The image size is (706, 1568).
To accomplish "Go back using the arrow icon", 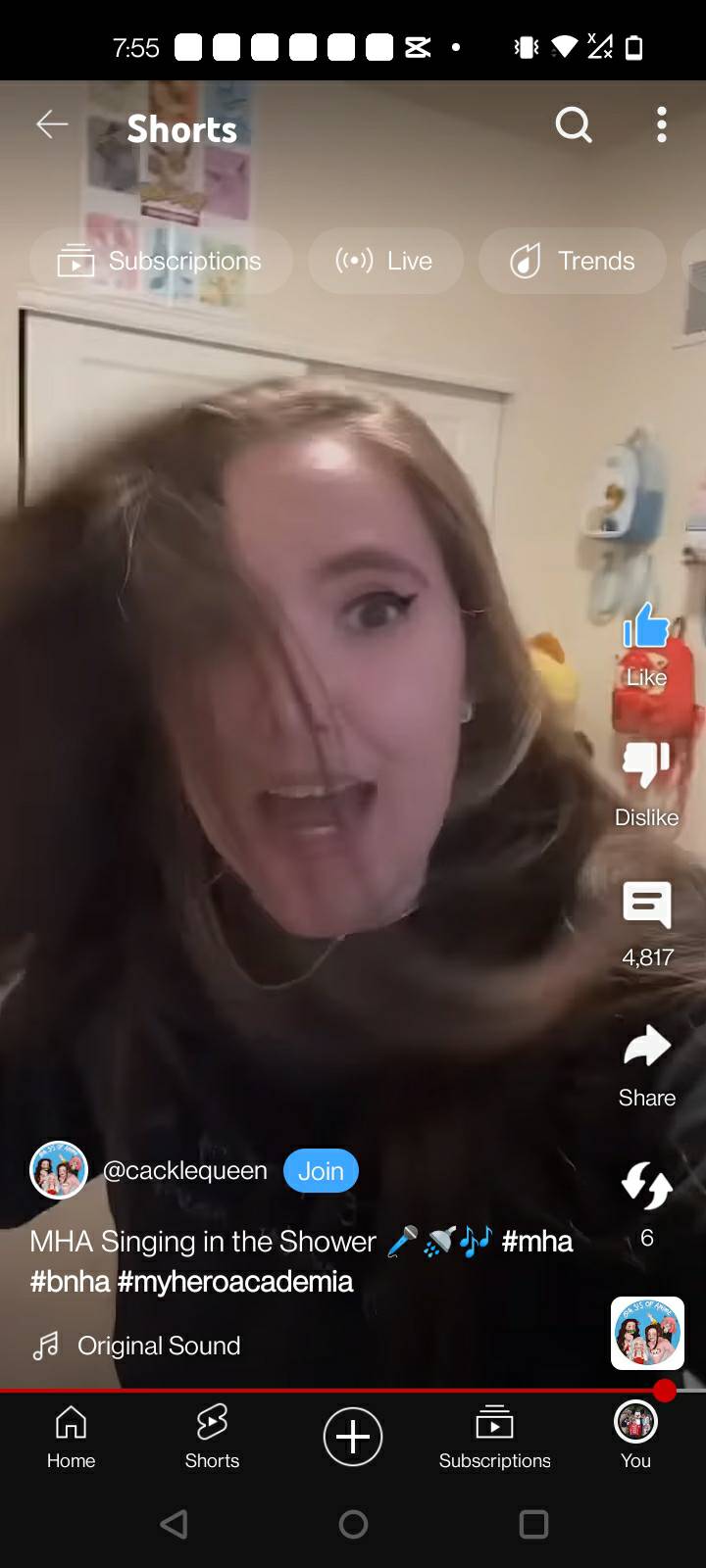I will tap(52, 124).
